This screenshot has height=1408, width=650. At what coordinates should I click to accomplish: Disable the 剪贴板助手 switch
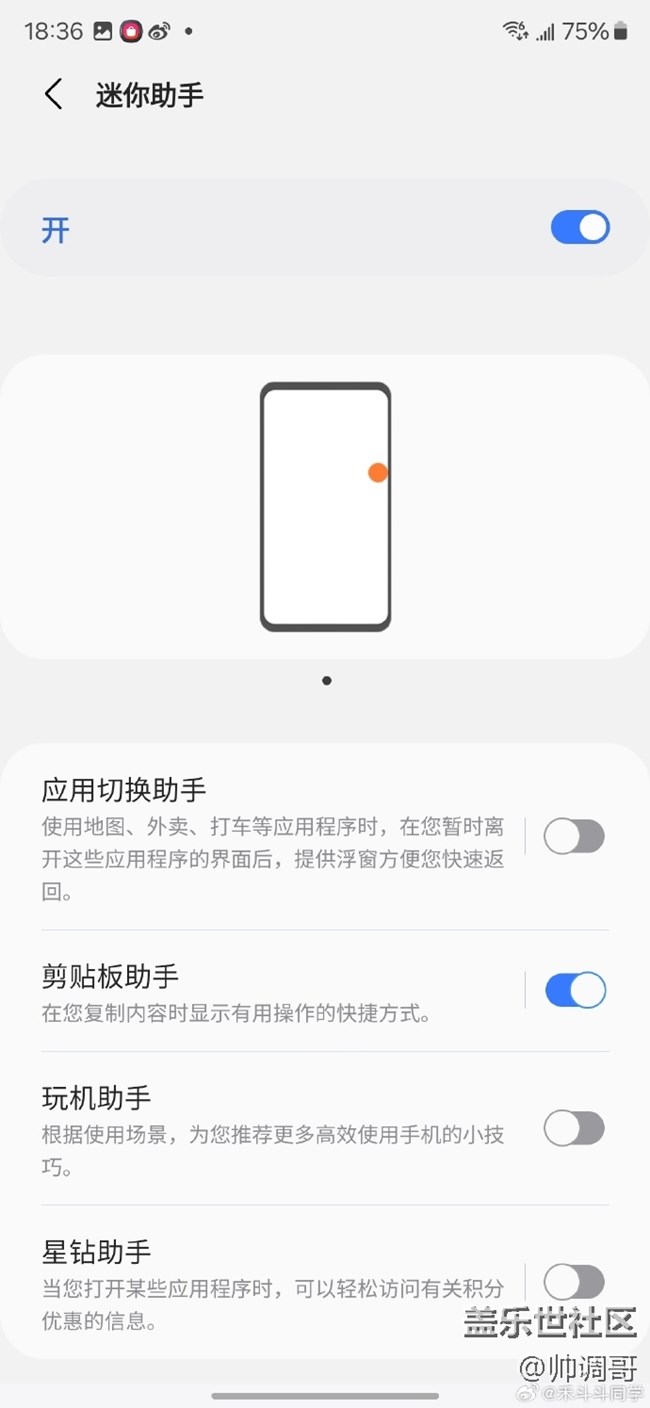tap(575, 990)
